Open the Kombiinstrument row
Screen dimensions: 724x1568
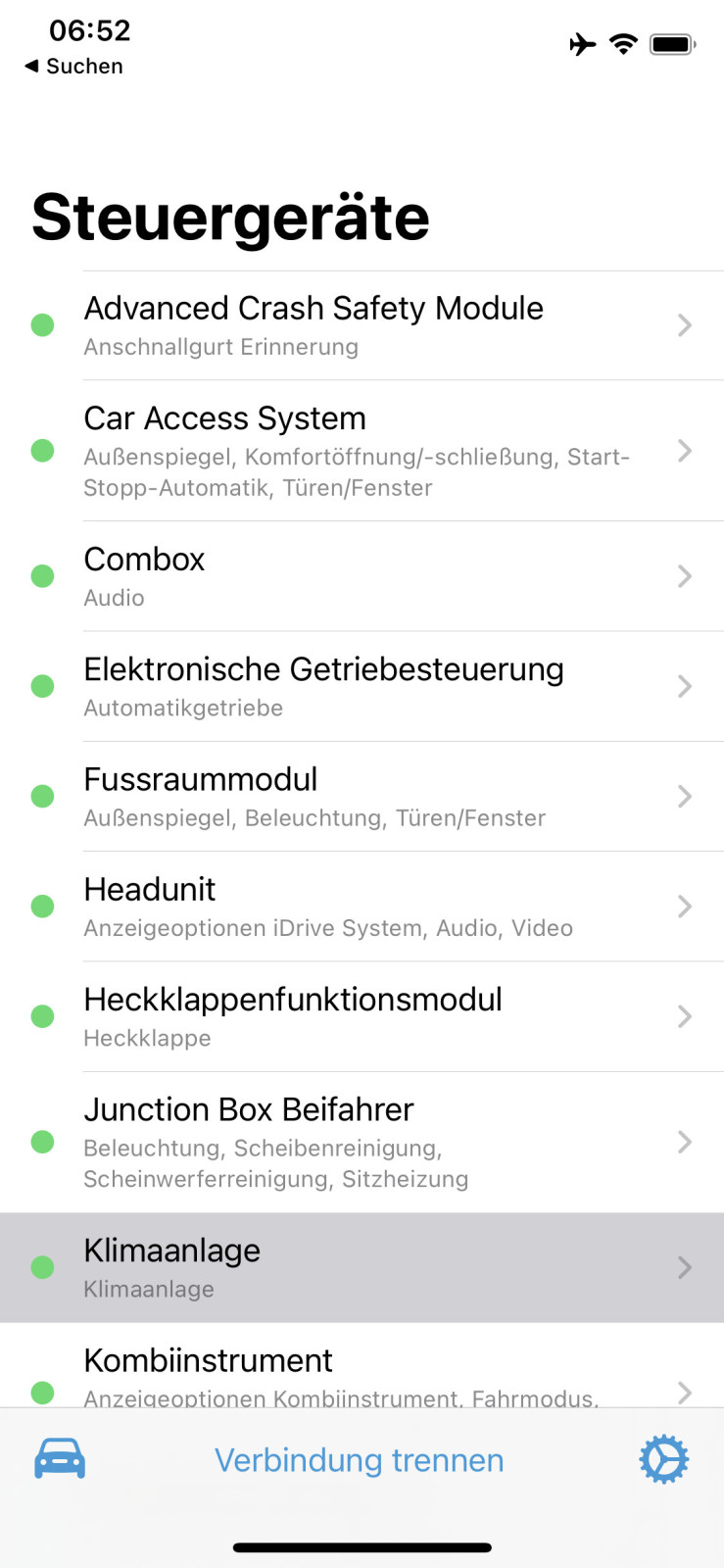(362, 1370)
